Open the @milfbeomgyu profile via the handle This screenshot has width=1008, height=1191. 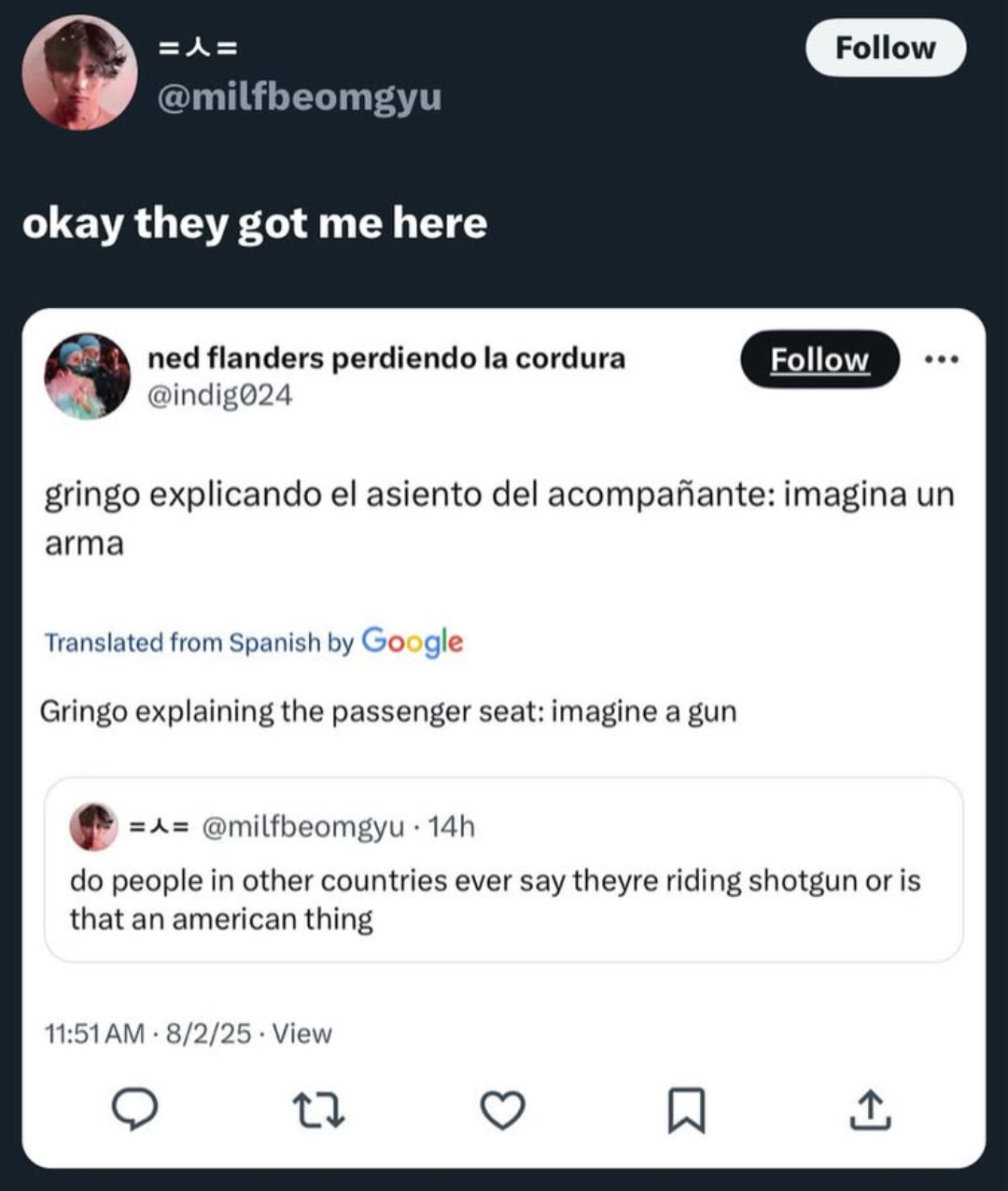point(299,97)
